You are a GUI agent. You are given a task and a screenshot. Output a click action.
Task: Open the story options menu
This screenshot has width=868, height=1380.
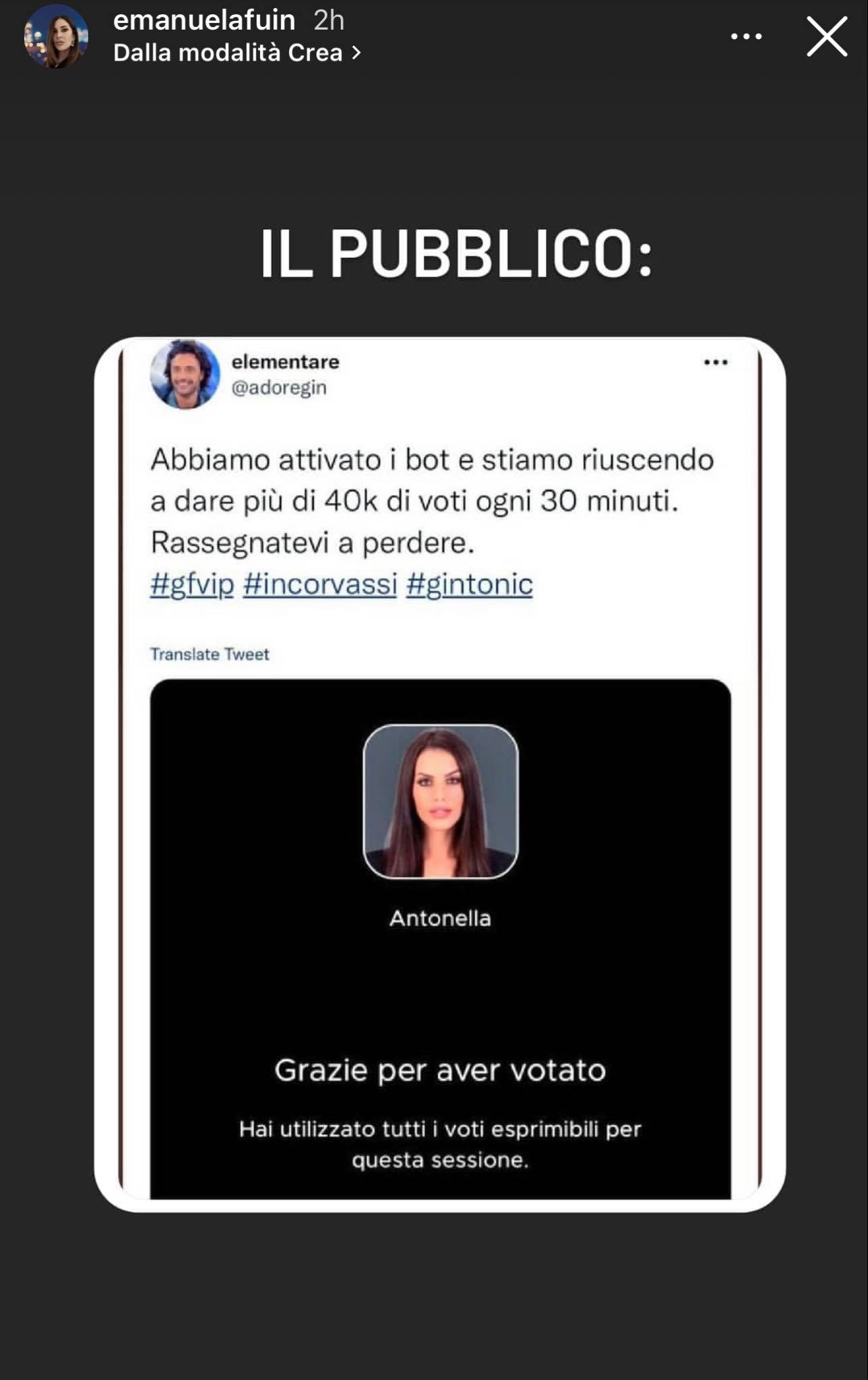(x=746, y=37)
